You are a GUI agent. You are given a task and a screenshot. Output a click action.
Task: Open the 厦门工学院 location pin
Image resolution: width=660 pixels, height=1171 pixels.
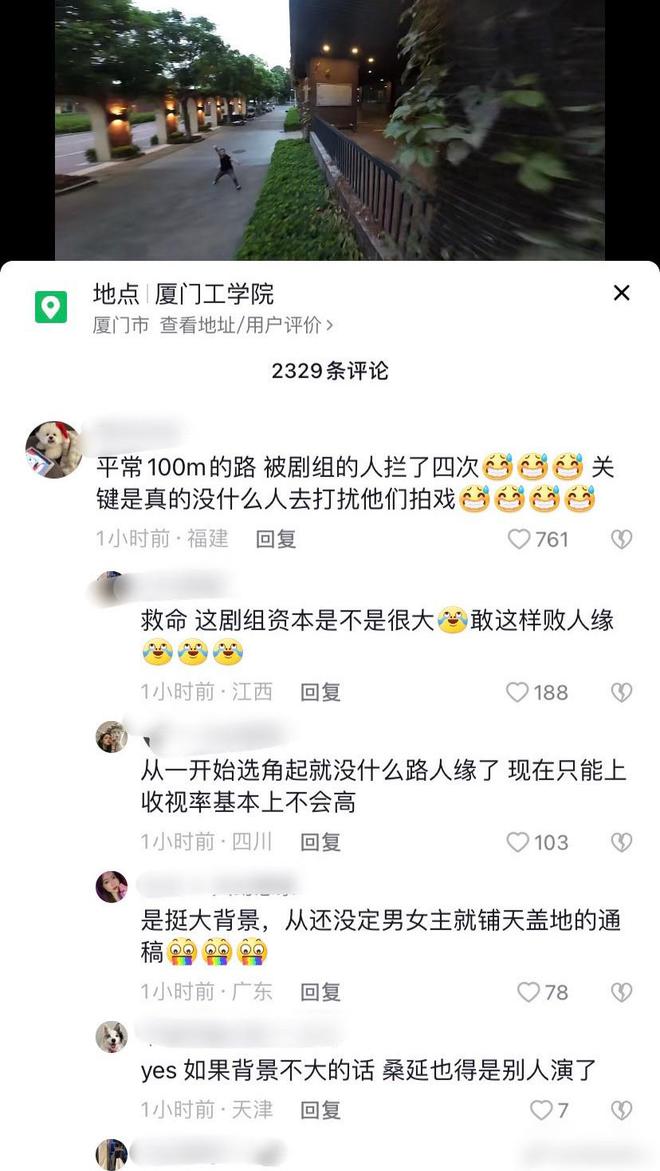coord(51,307)
